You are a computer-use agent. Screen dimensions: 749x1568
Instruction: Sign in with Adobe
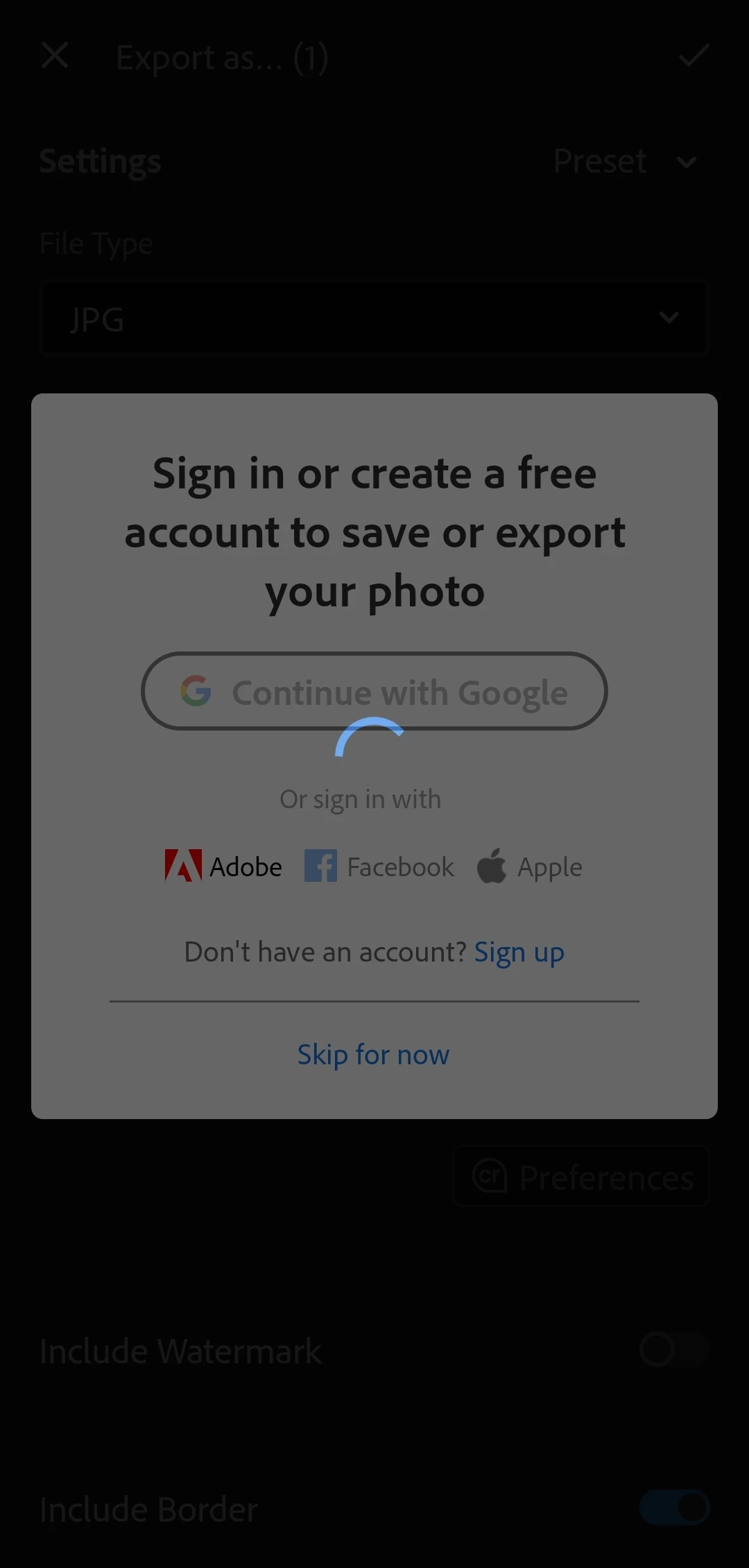click(223, 867)
